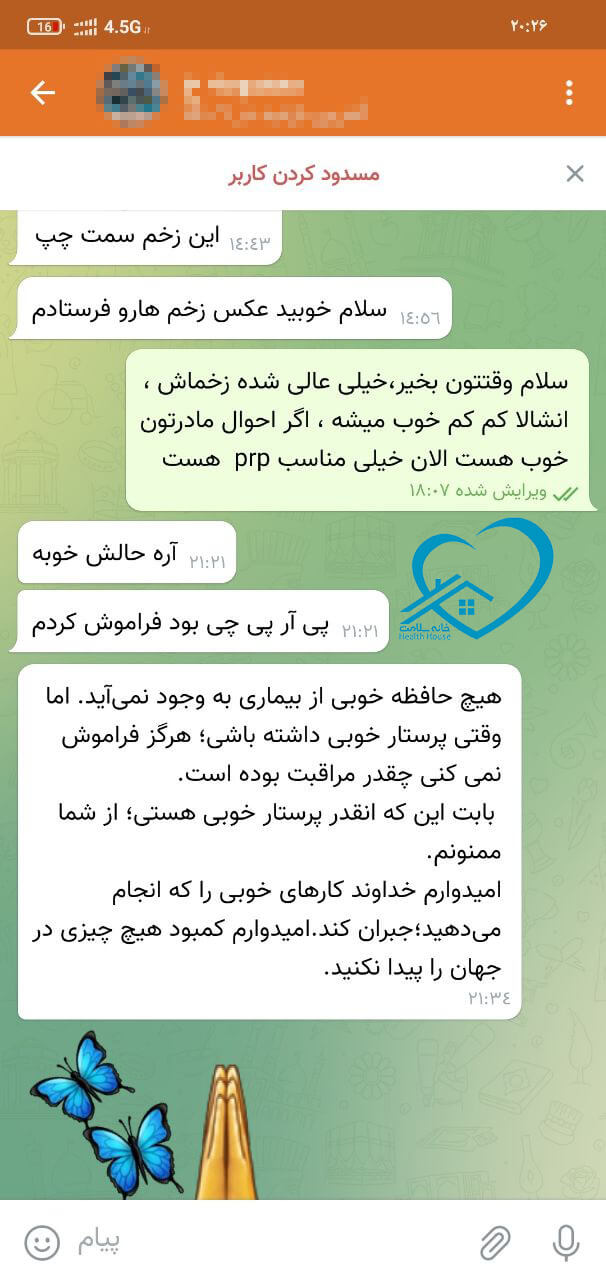Go back with the top arrow

[42, 93]
